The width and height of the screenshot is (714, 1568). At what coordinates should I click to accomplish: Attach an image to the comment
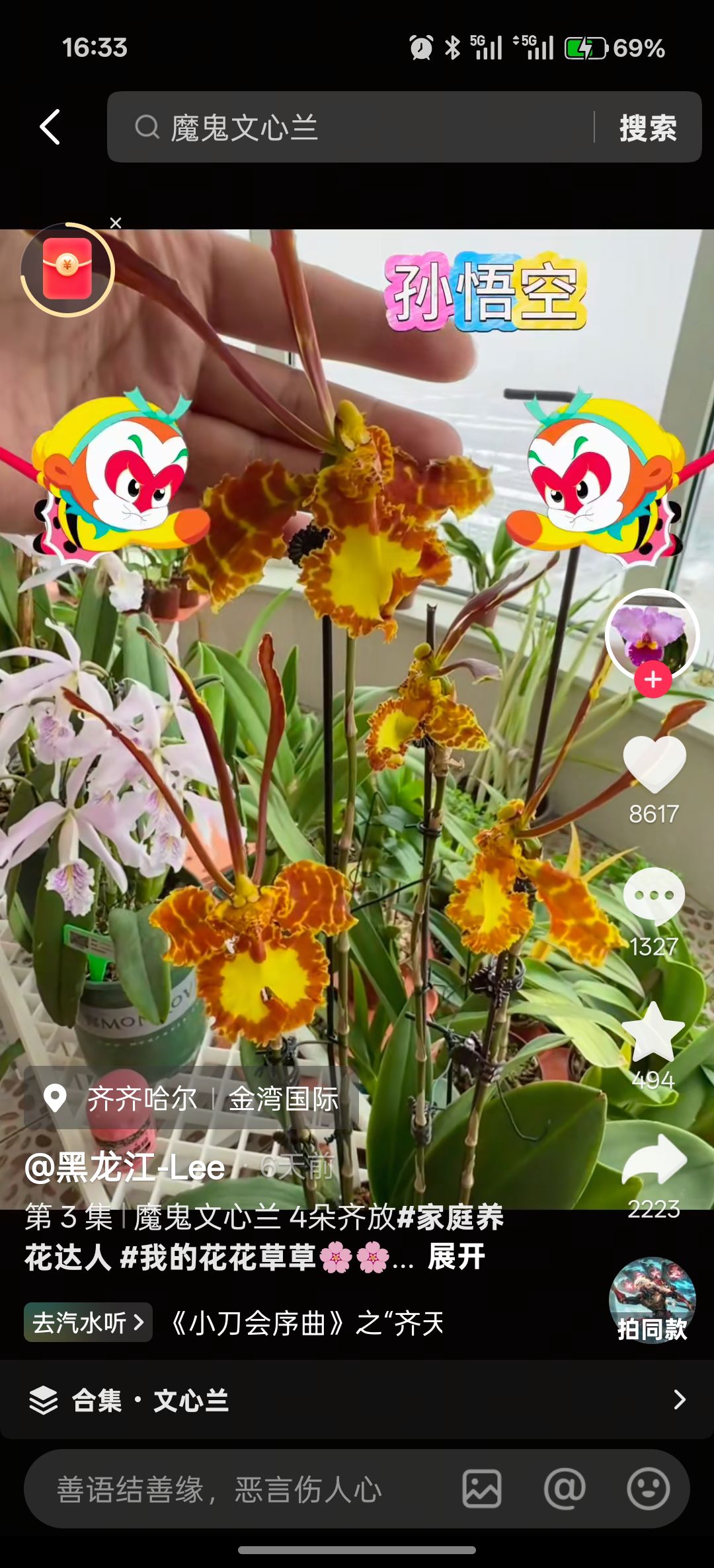tap(481, 1489)
